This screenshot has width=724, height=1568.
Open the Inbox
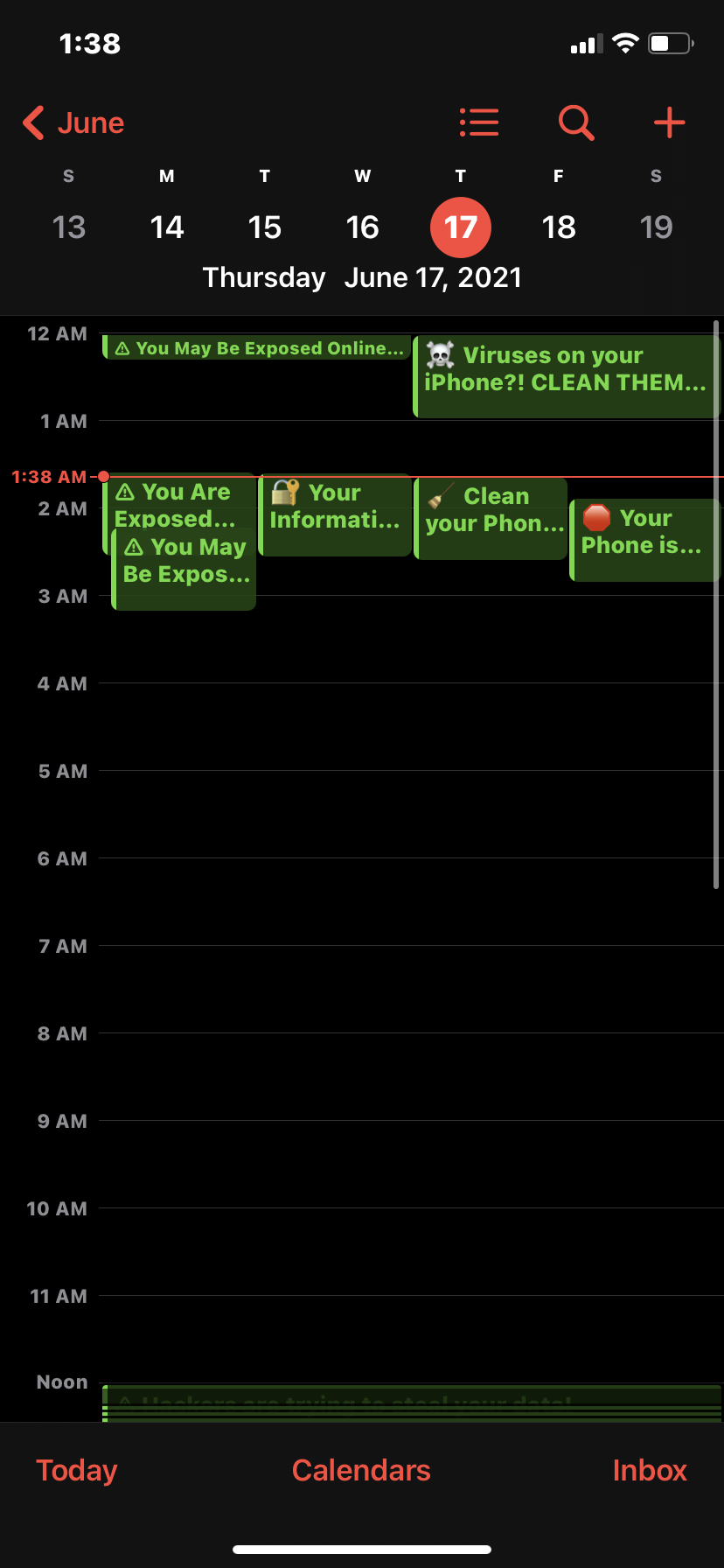(x=649, y=1470)
